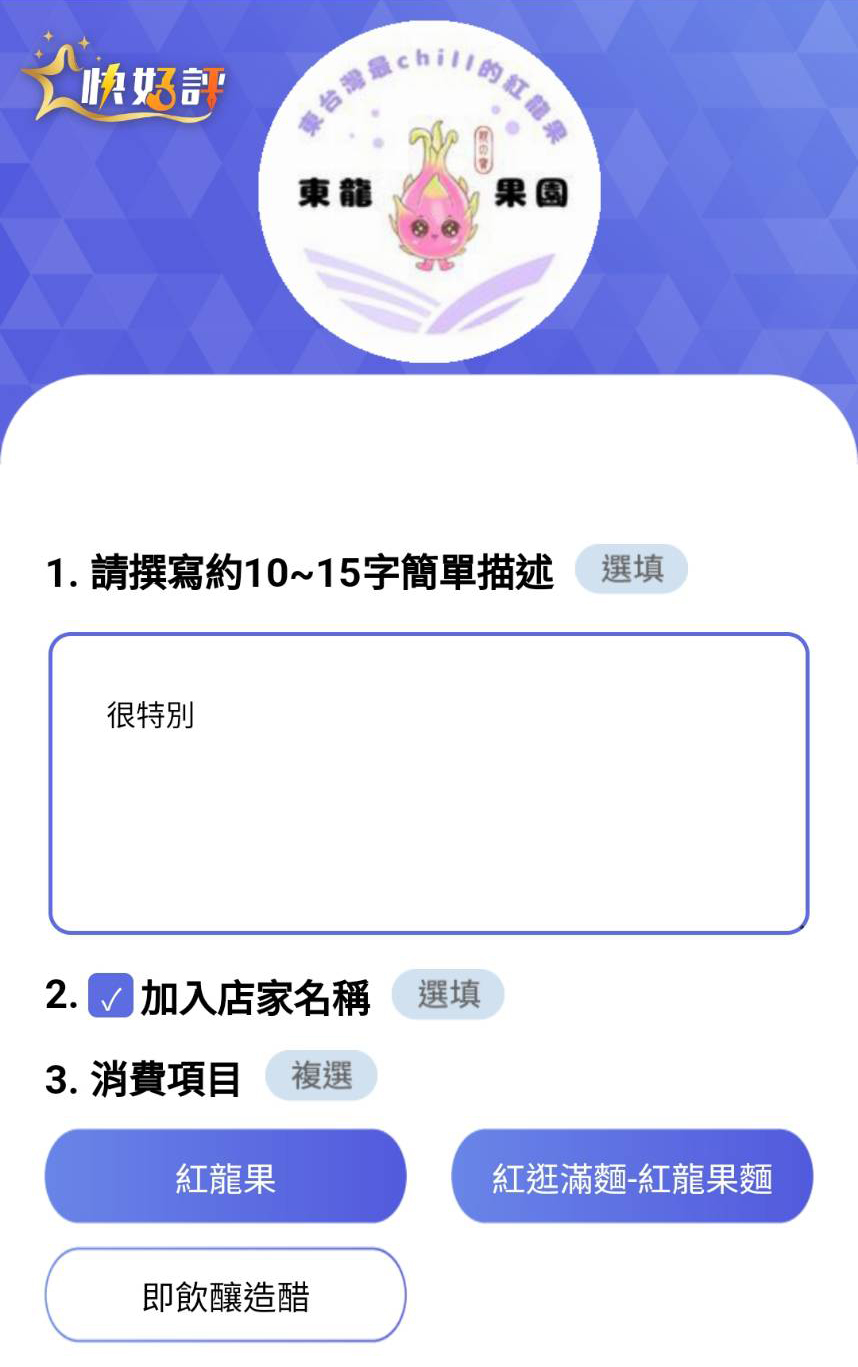This screenshot has height=1367, width=858.
Task: Deselect the 紅龍果 item chip
Action: (225, 1177)
